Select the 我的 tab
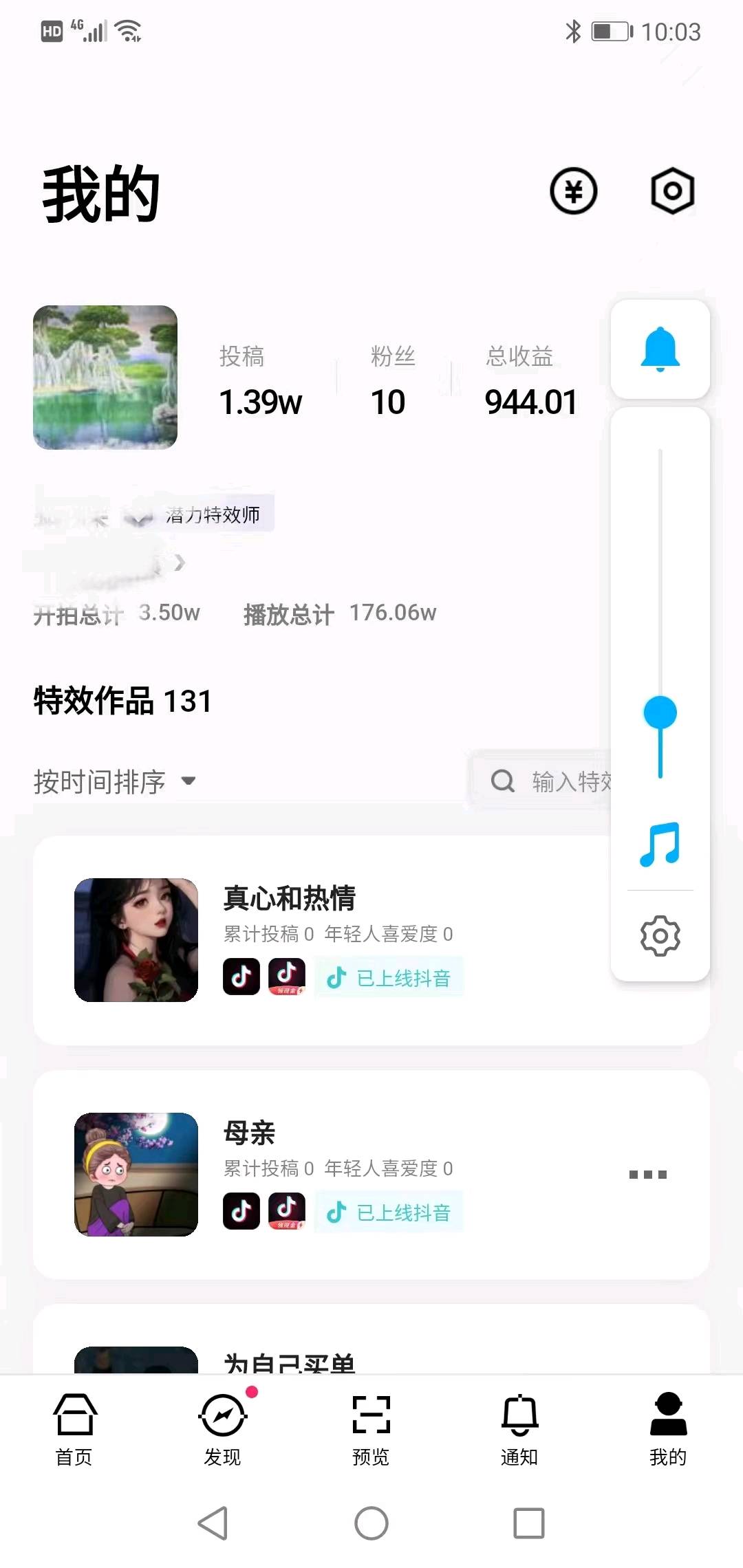This screenshot has width=743, height=1568. (669, 1430)
